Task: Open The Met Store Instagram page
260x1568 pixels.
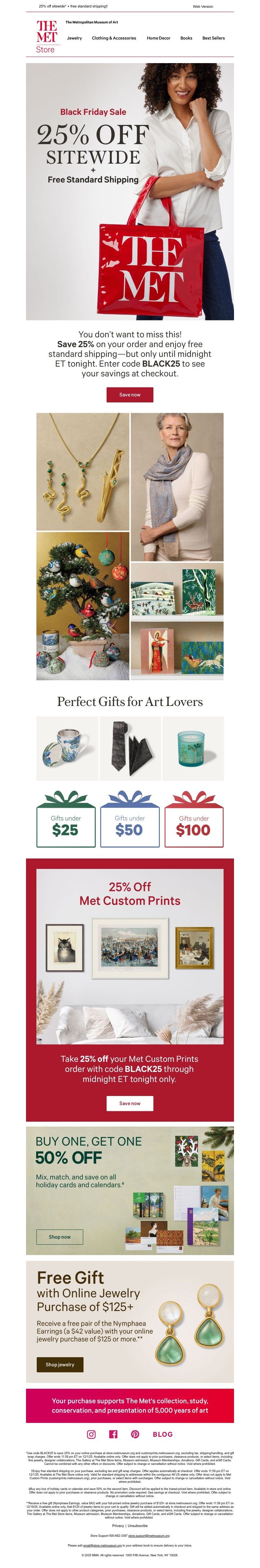Action: [x=91, y=1434]
